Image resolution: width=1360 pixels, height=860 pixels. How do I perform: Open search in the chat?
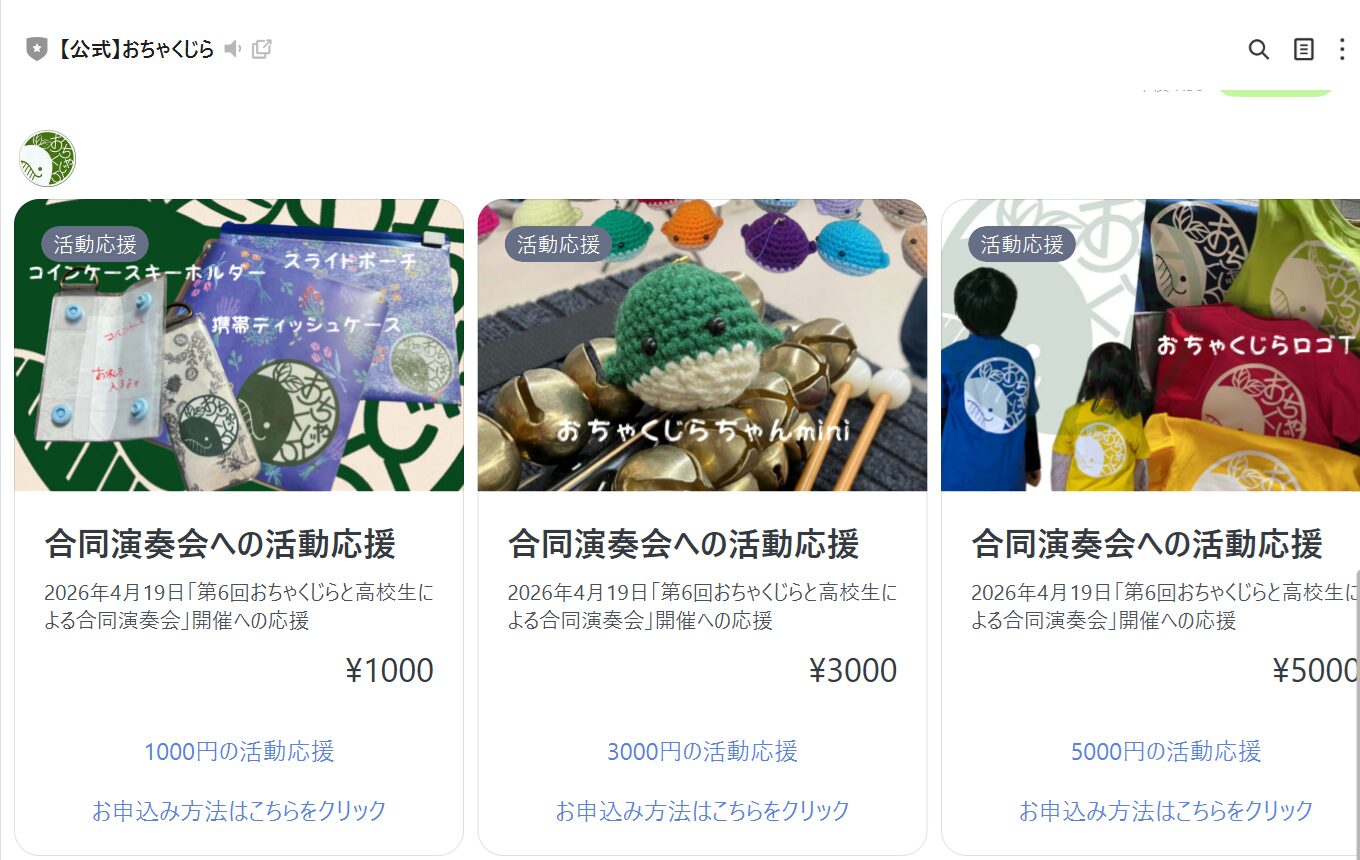tap(1258, 49)
